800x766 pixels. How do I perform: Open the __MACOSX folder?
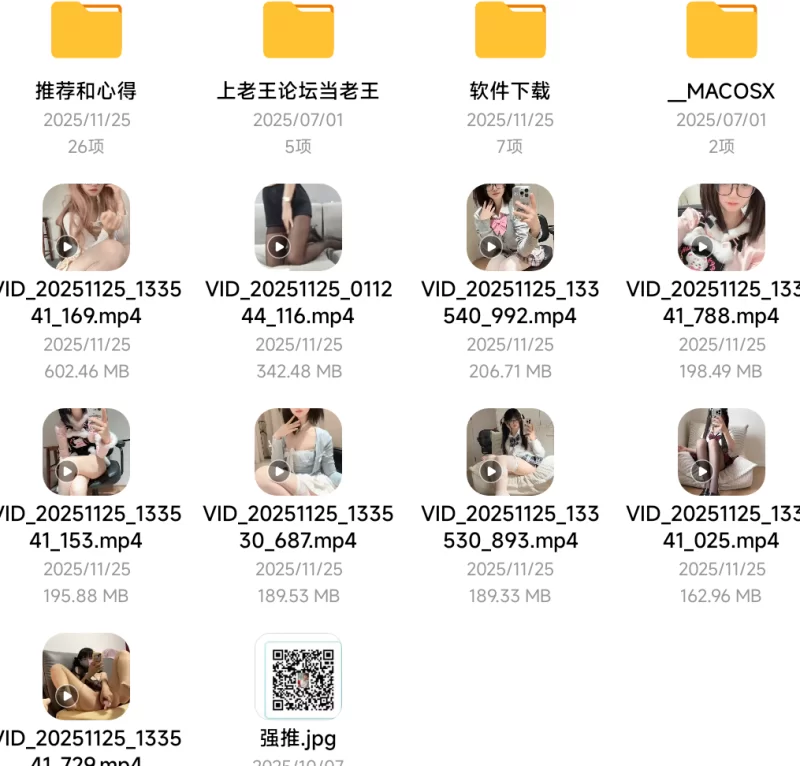(x=721, y=31)
